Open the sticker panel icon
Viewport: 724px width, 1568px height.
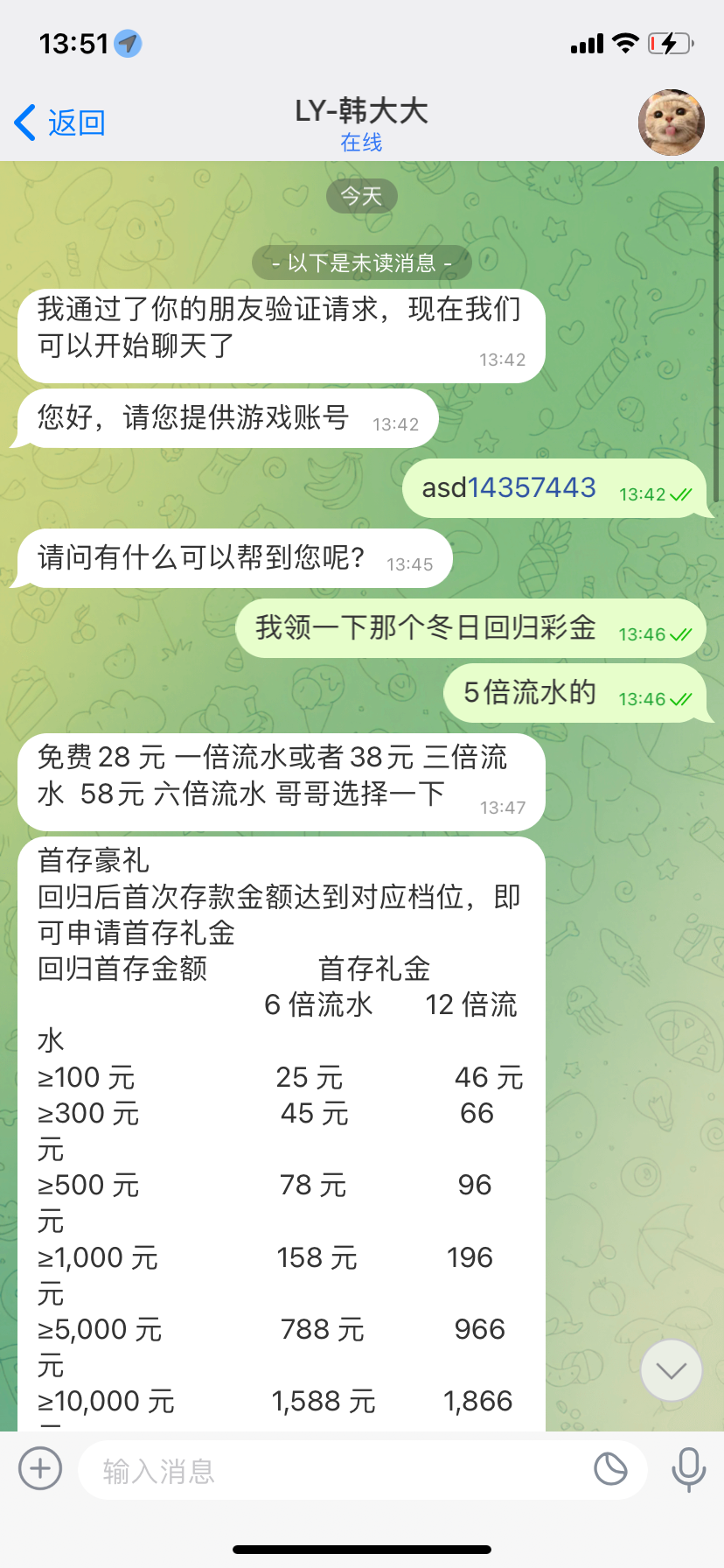click(610, 1468)
